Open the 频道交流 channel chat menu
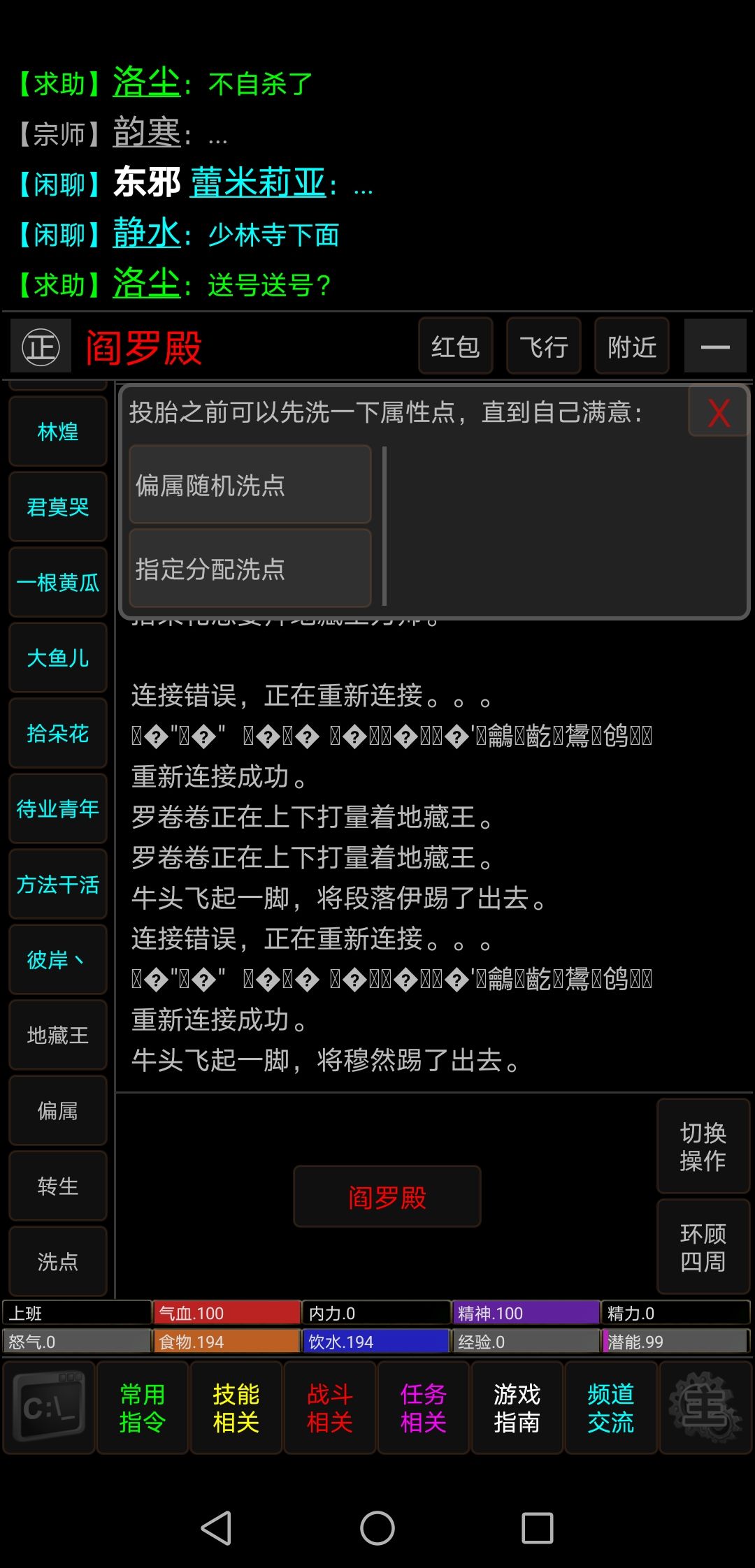 (x=611, y=1407)
